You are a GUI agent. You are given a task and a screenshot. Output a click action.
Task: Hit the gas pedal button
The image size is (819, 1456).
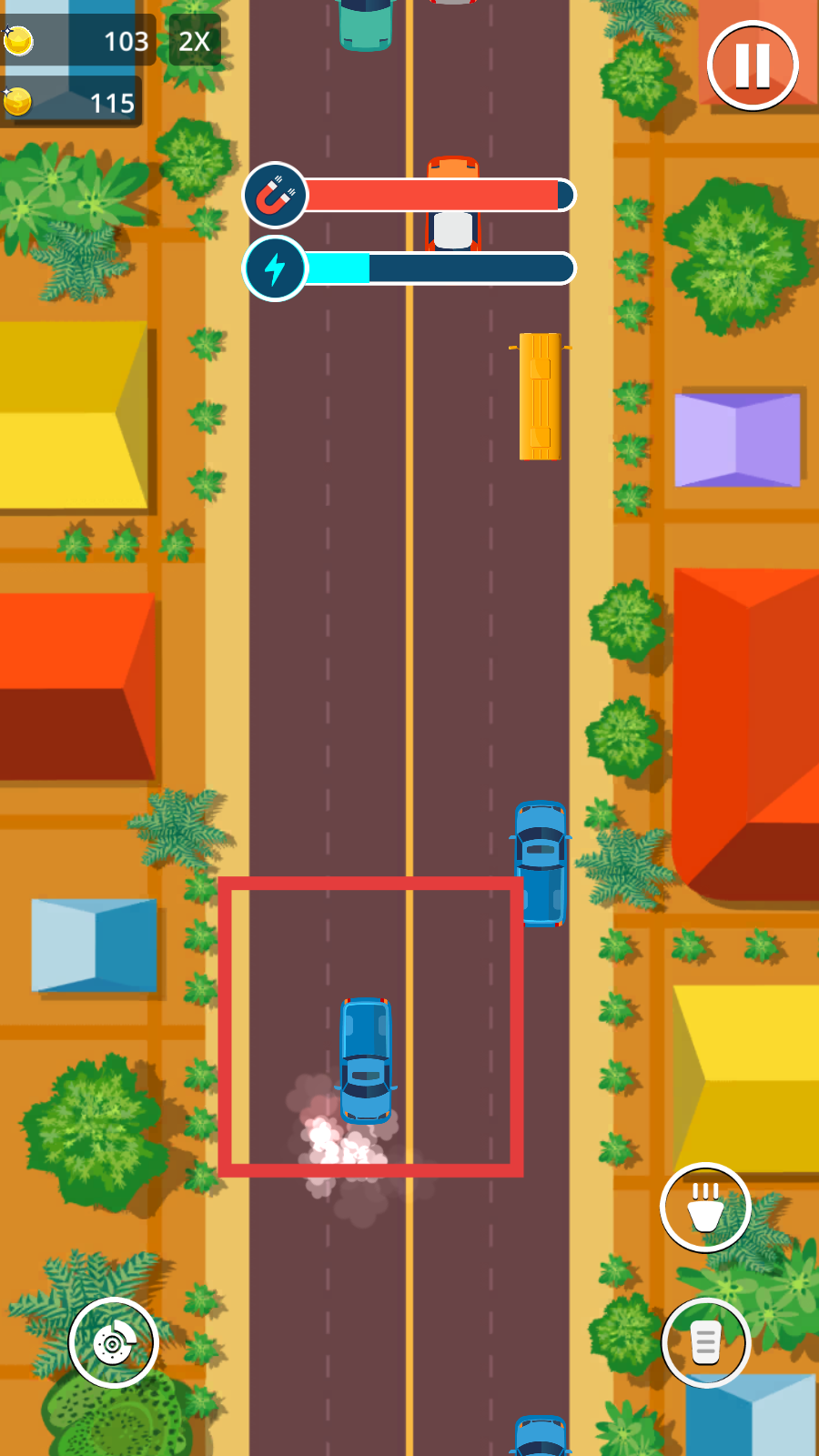point(705,1342)
